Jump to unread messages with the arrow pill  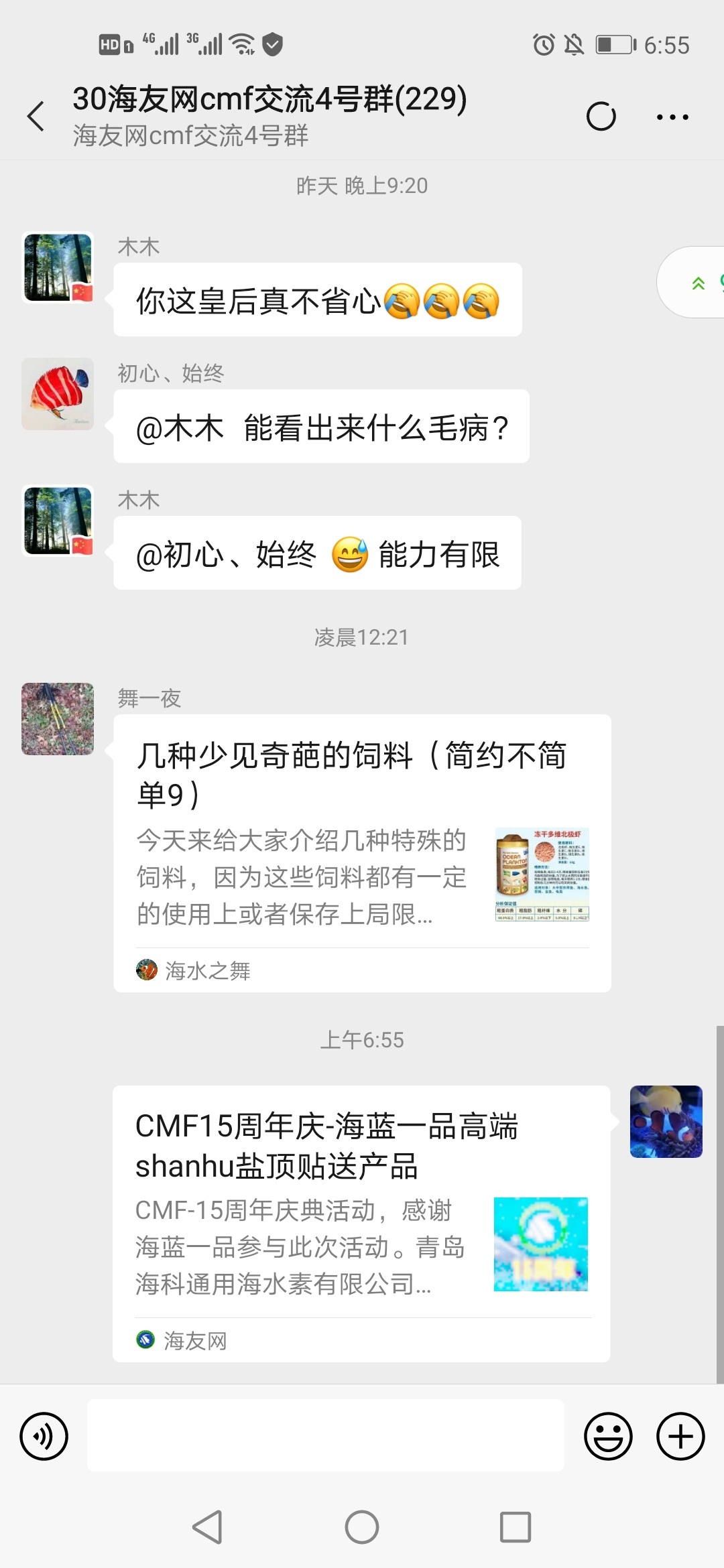(697, 283)
